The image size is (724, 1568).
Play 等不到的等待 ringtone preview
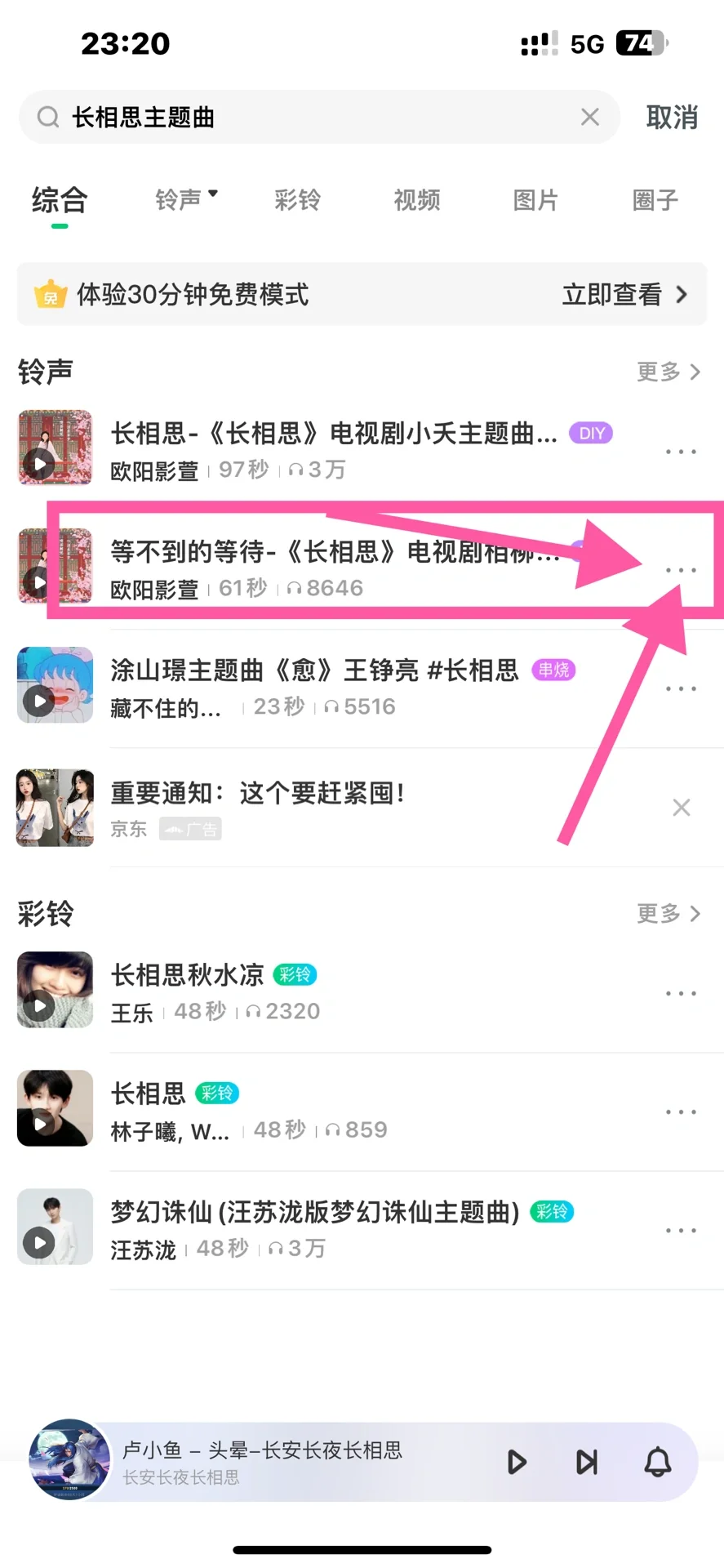pos(39,581)
